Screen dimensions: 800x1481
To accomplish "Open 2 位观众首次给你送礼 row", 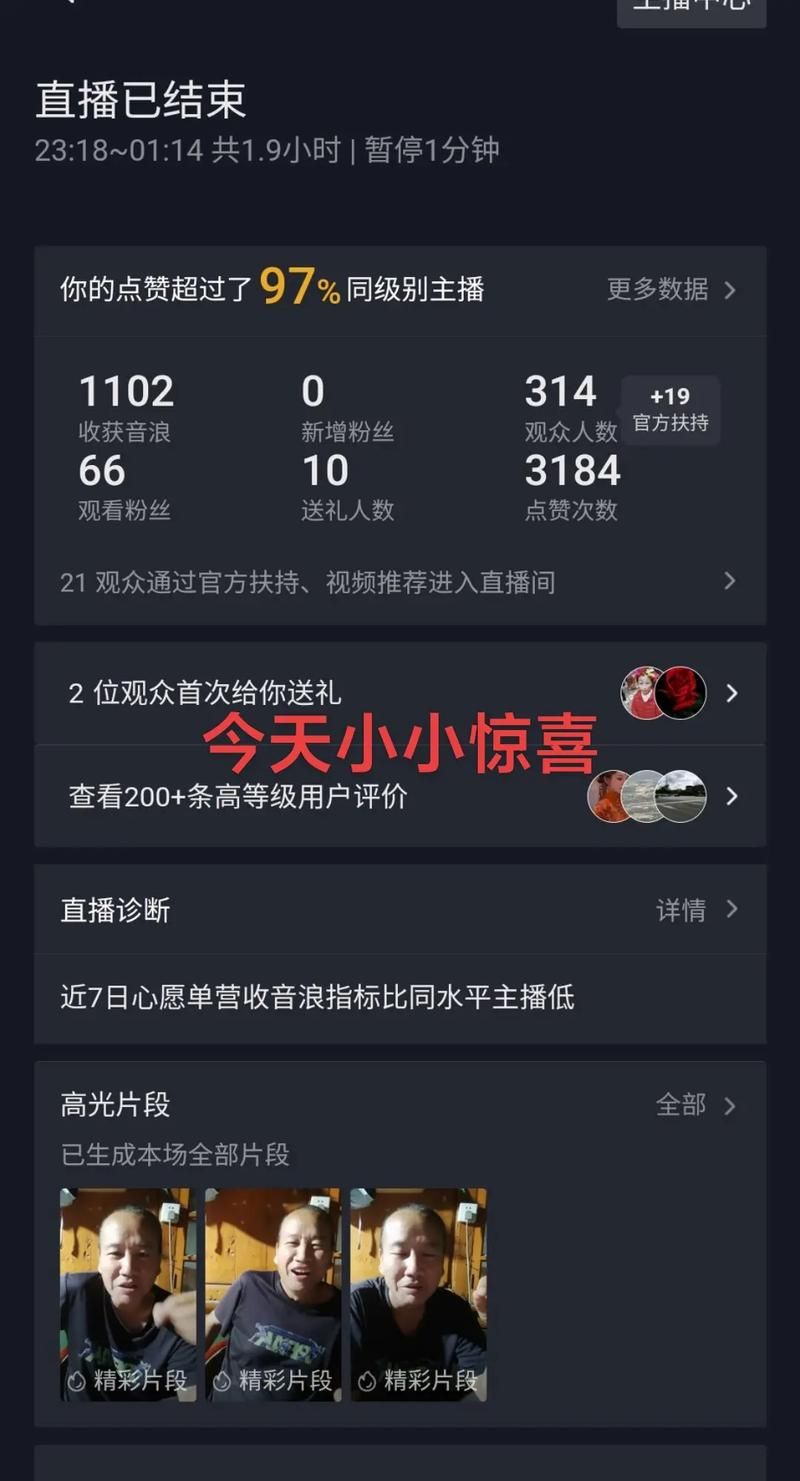I will [400, 693].
